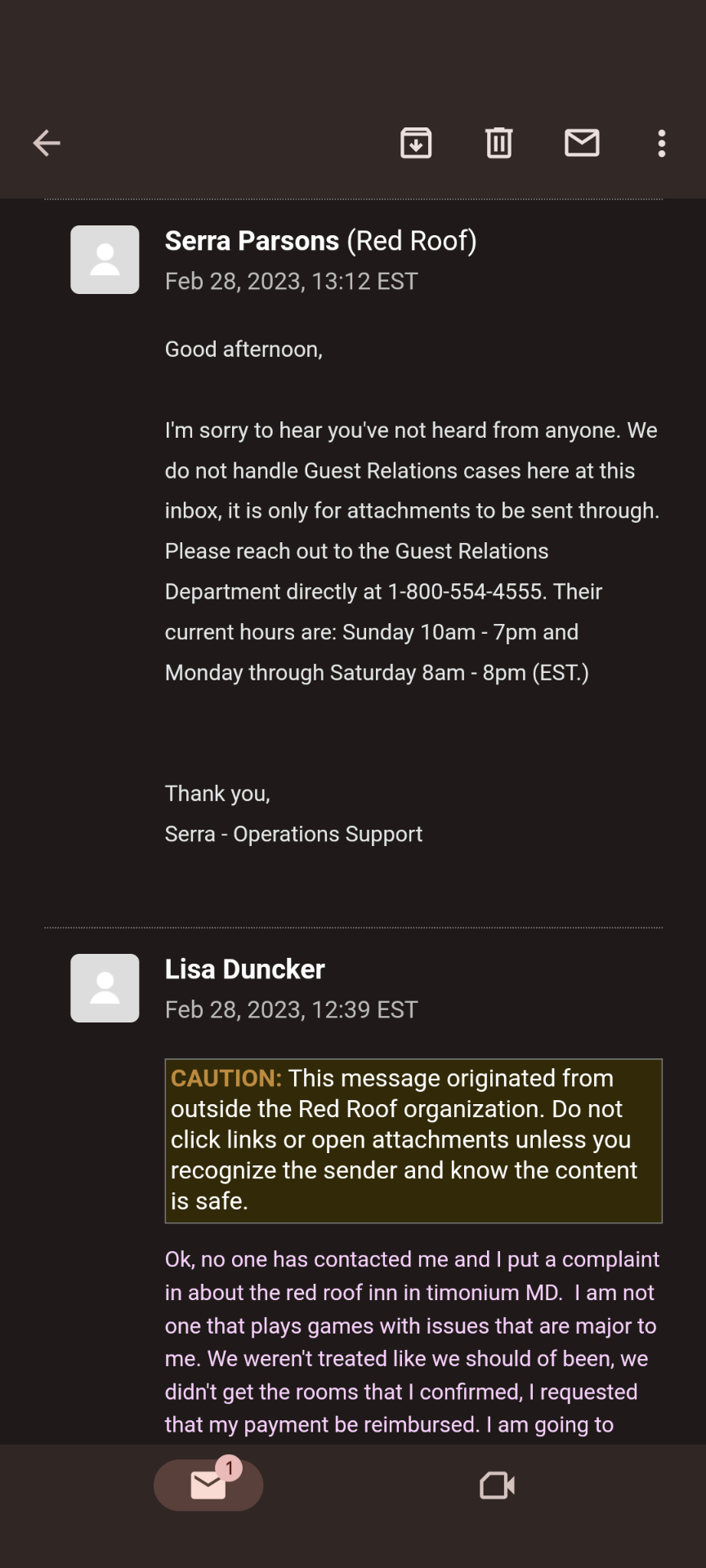
Task: Tap sender name Serra Parsons
Action: (252, 240)
